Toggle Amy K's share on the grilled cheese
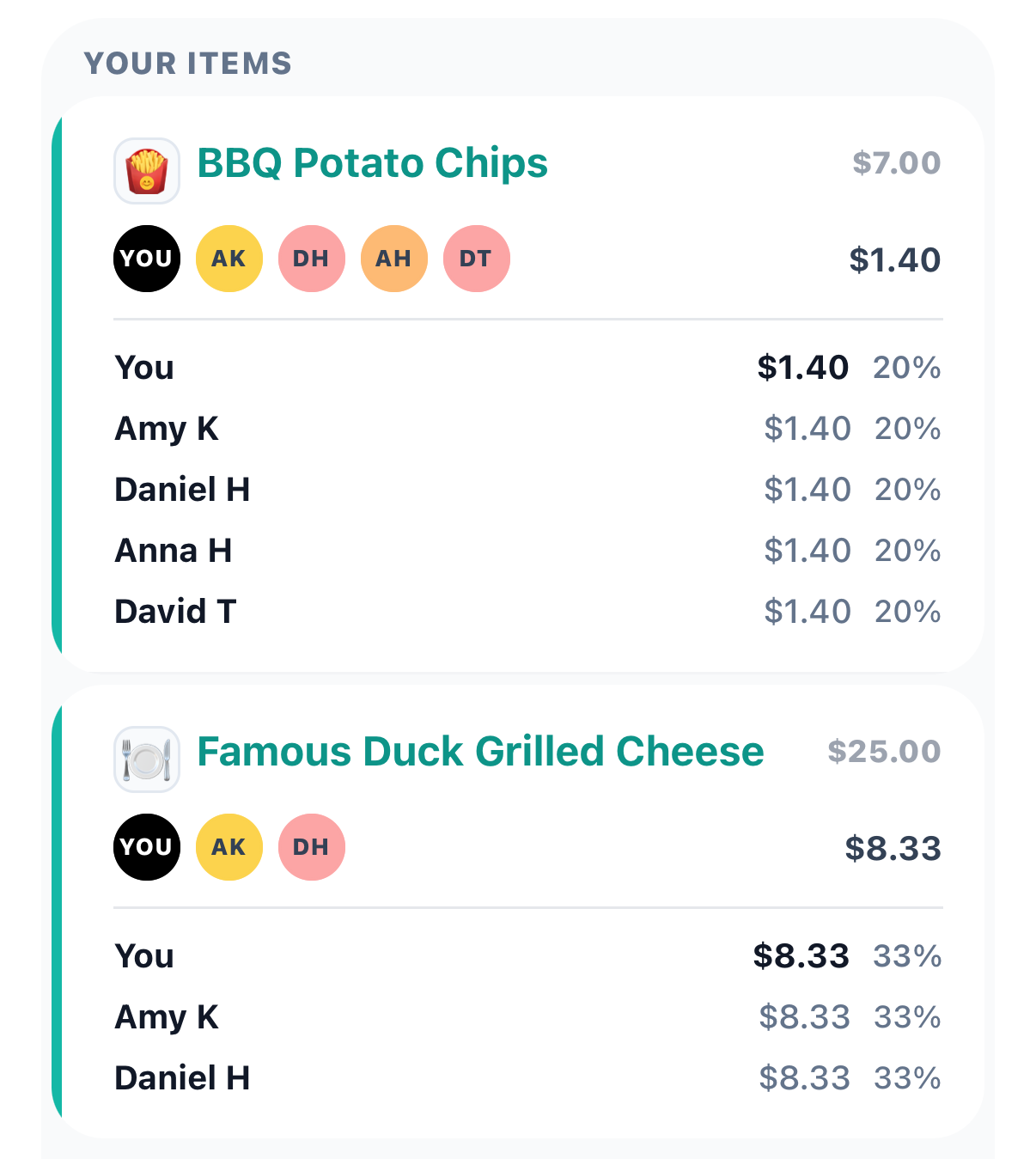The width and height of the screenshot is (1036, 1159). (228, 847)
